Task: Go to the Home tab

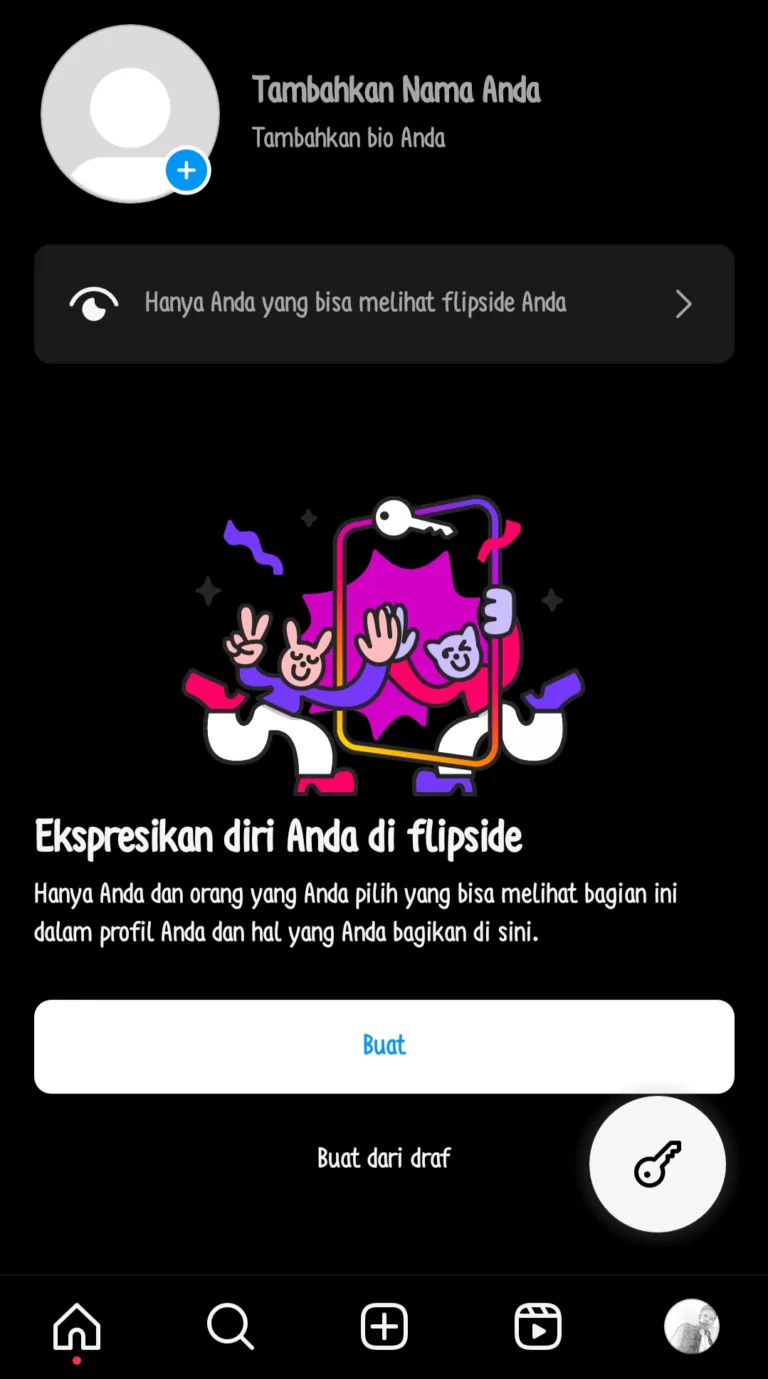Action: tap(77, 1328)
